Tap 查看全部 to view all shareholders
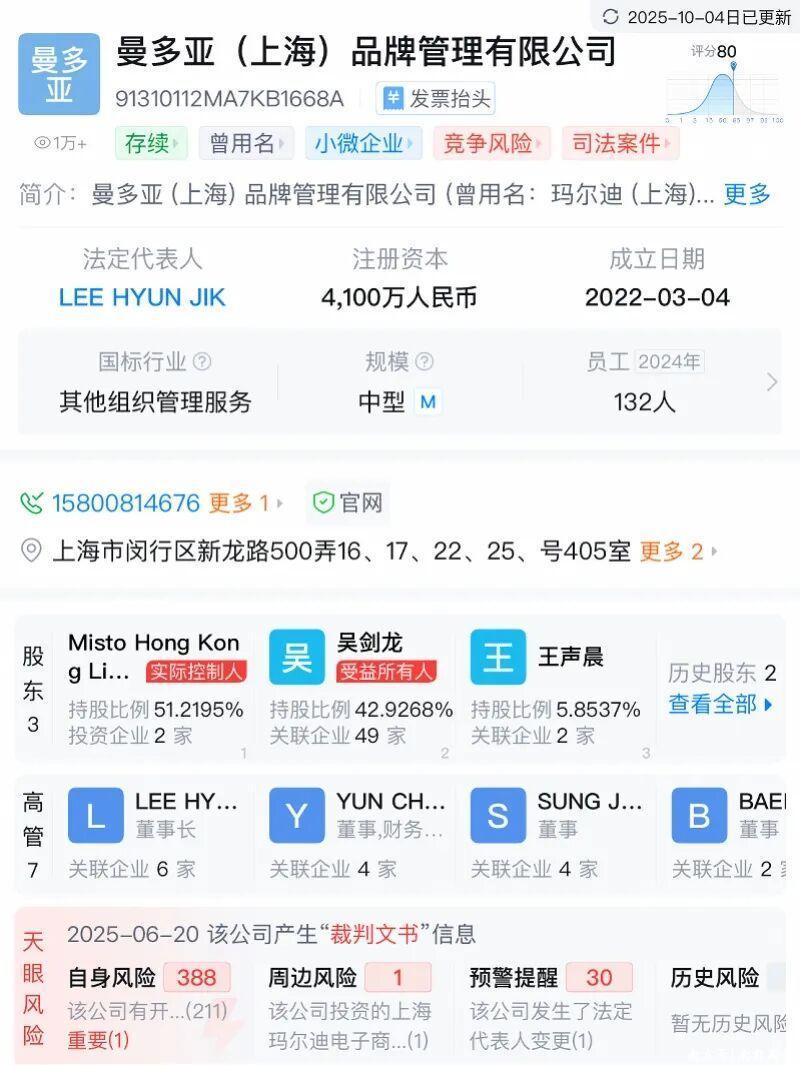Image resolution: width=800 pixels, height=1065 pixels. pyautogui.click(x=720, y=704)
